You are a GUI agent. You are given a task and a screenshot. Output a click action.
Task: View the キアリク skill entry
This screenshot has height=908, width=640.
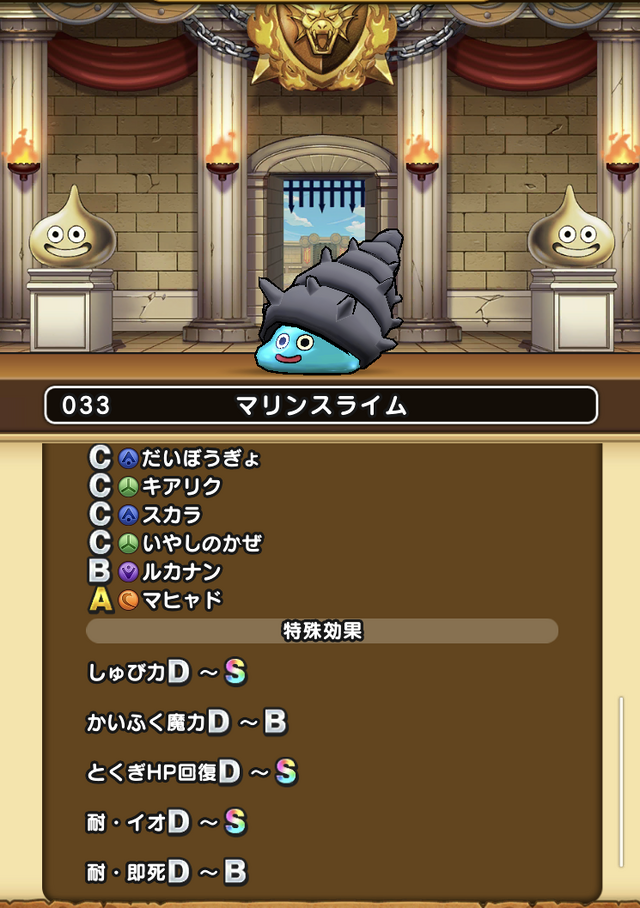182,486
